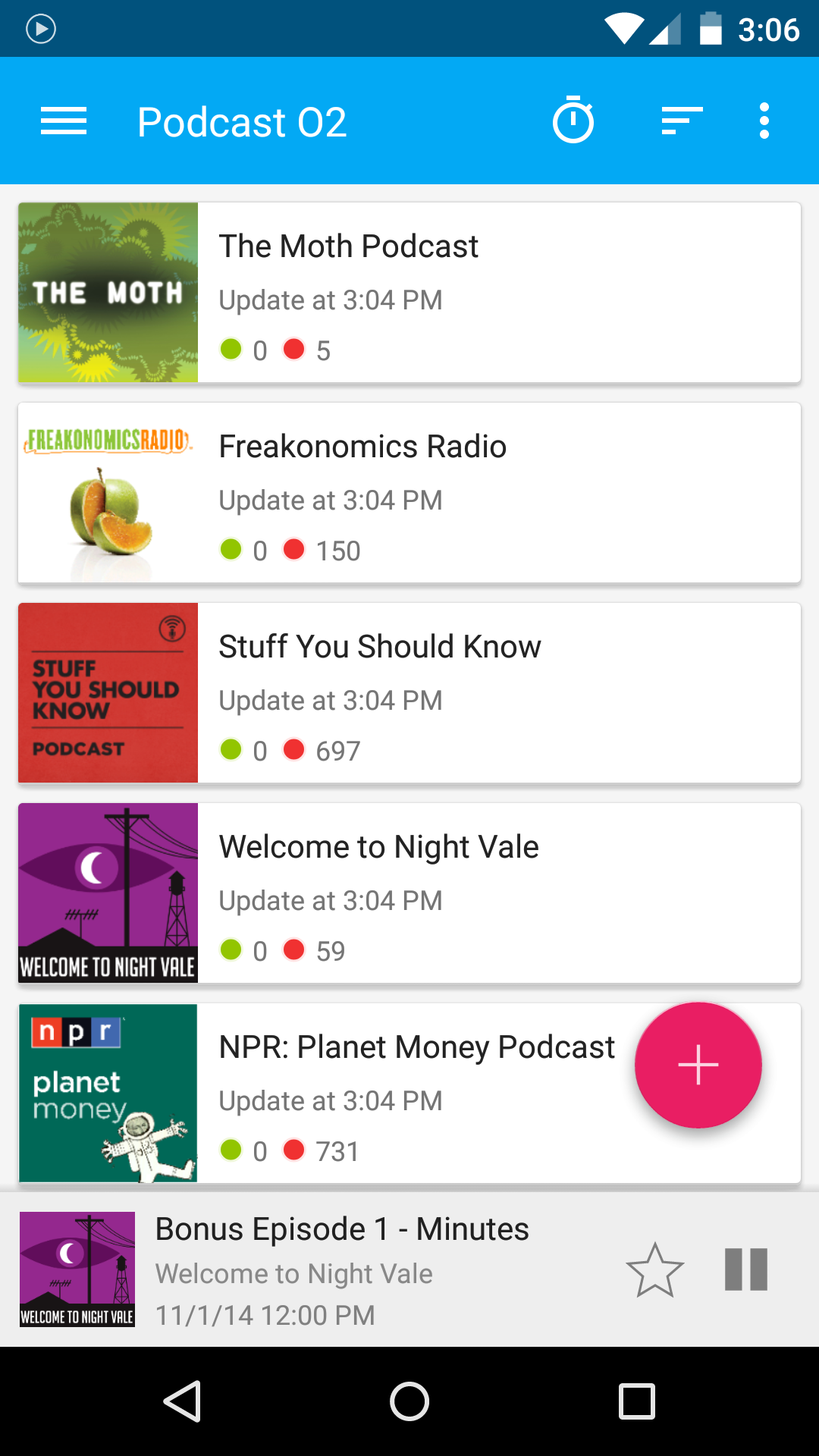Open the now playing Bonus Episode 1 bar
This screenshot has height=1456, width=819.
click(341, 1269)
